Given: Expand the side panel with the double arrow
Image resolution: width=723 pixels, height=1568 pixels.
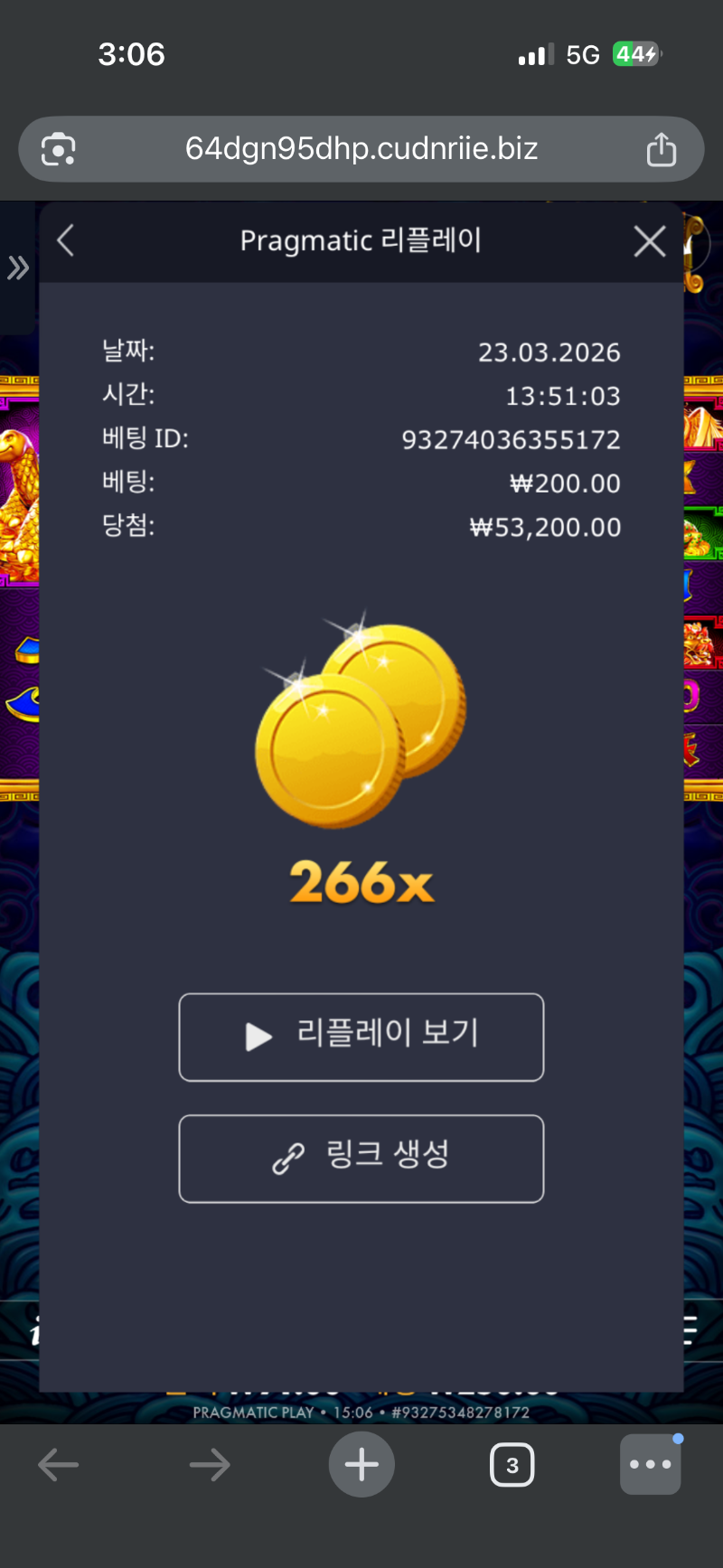Looking at the screenshot, I should coord(18,268).
